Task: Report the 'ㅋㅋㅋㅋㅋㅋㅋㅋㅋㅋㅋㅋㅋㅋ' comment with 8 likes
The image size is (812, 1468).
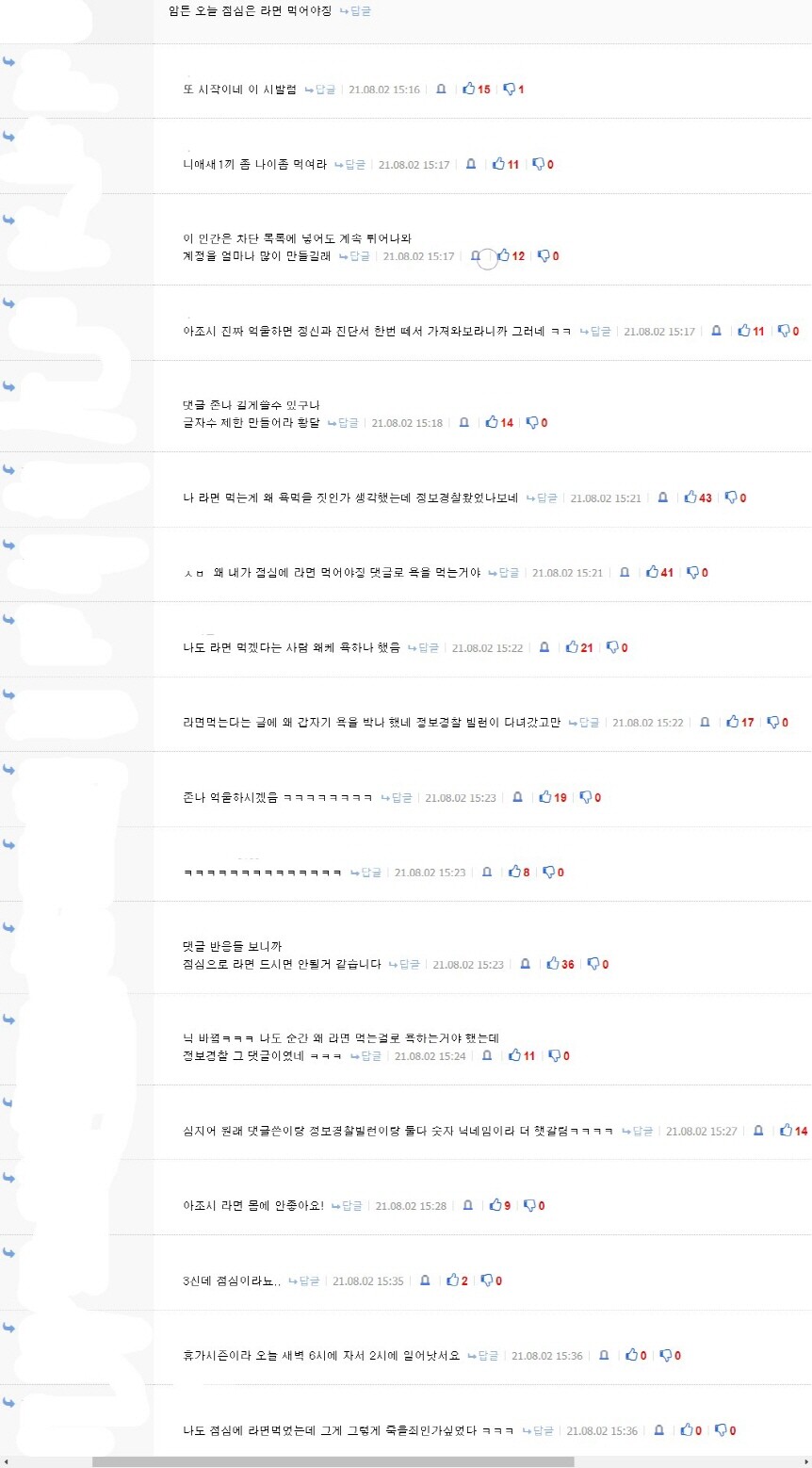Action: 487,873
